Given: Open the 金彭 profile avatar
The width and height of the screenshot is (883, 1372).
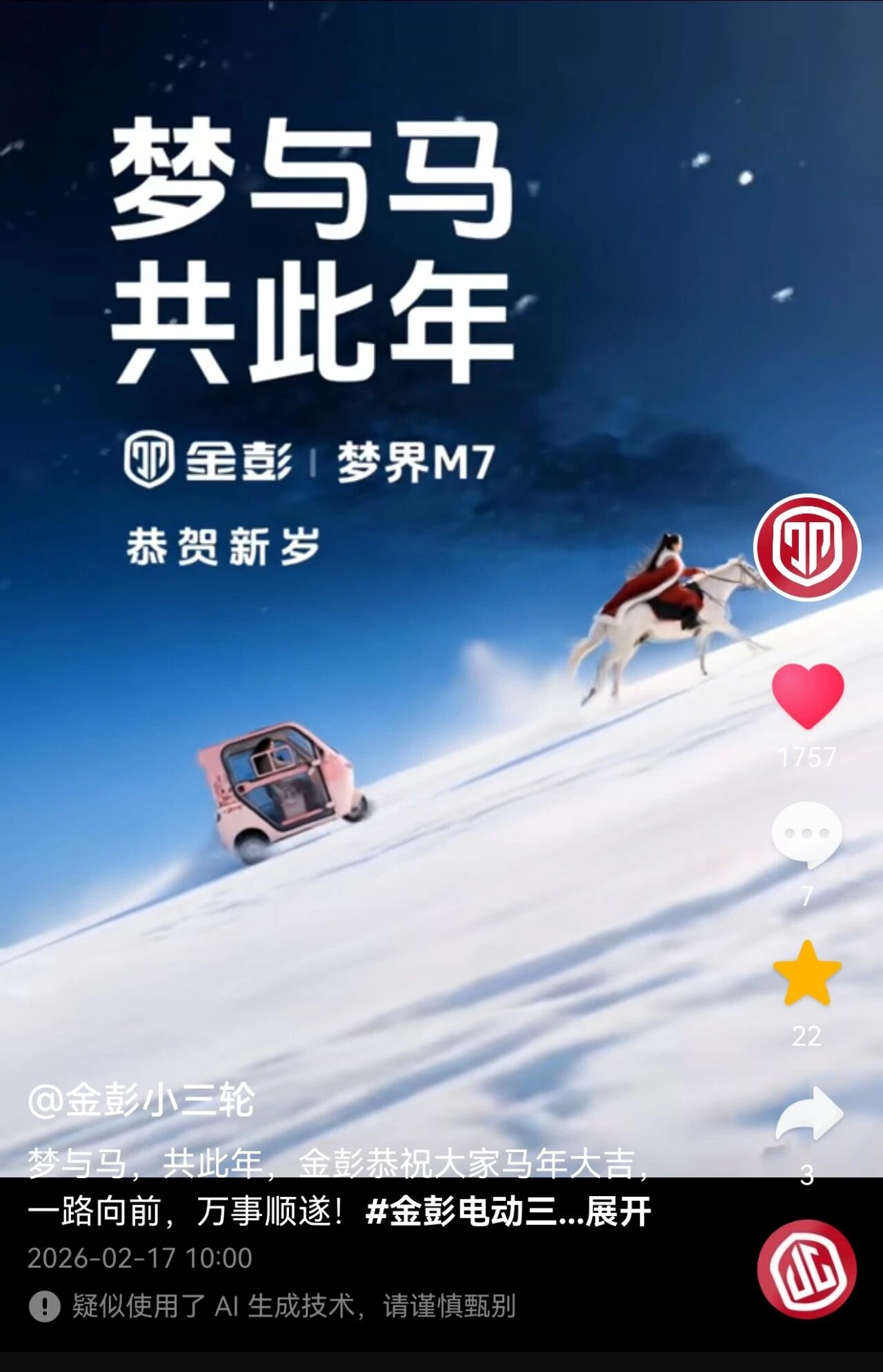Looking at the screenshot, I should click(x=806, y=546).
